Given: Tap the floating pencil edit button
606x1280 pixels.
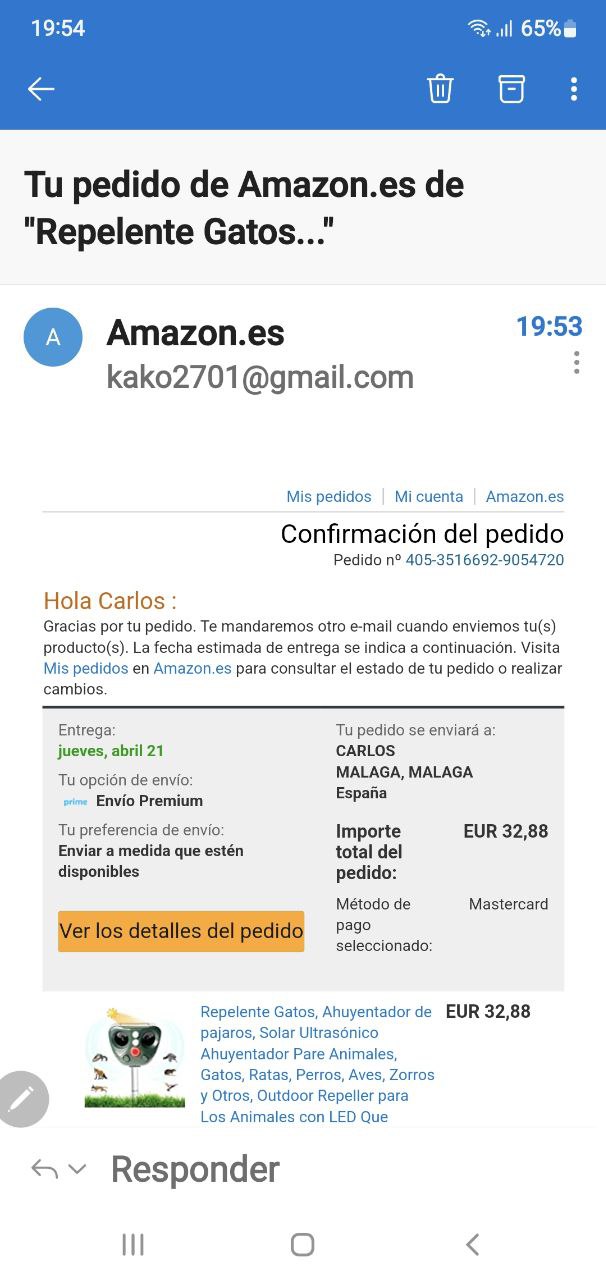Looking at the screenshot, I should (20, 1099).
